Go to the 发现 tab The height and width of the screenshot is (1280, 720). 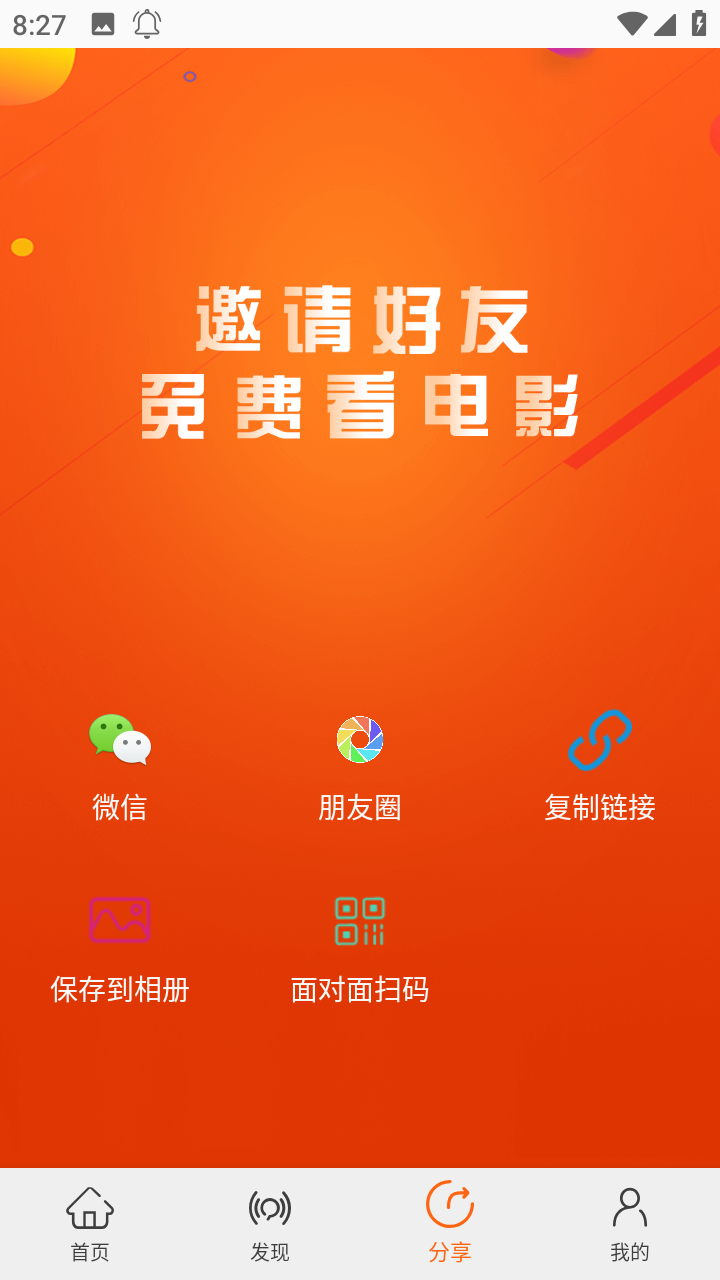click(270, 1224)
